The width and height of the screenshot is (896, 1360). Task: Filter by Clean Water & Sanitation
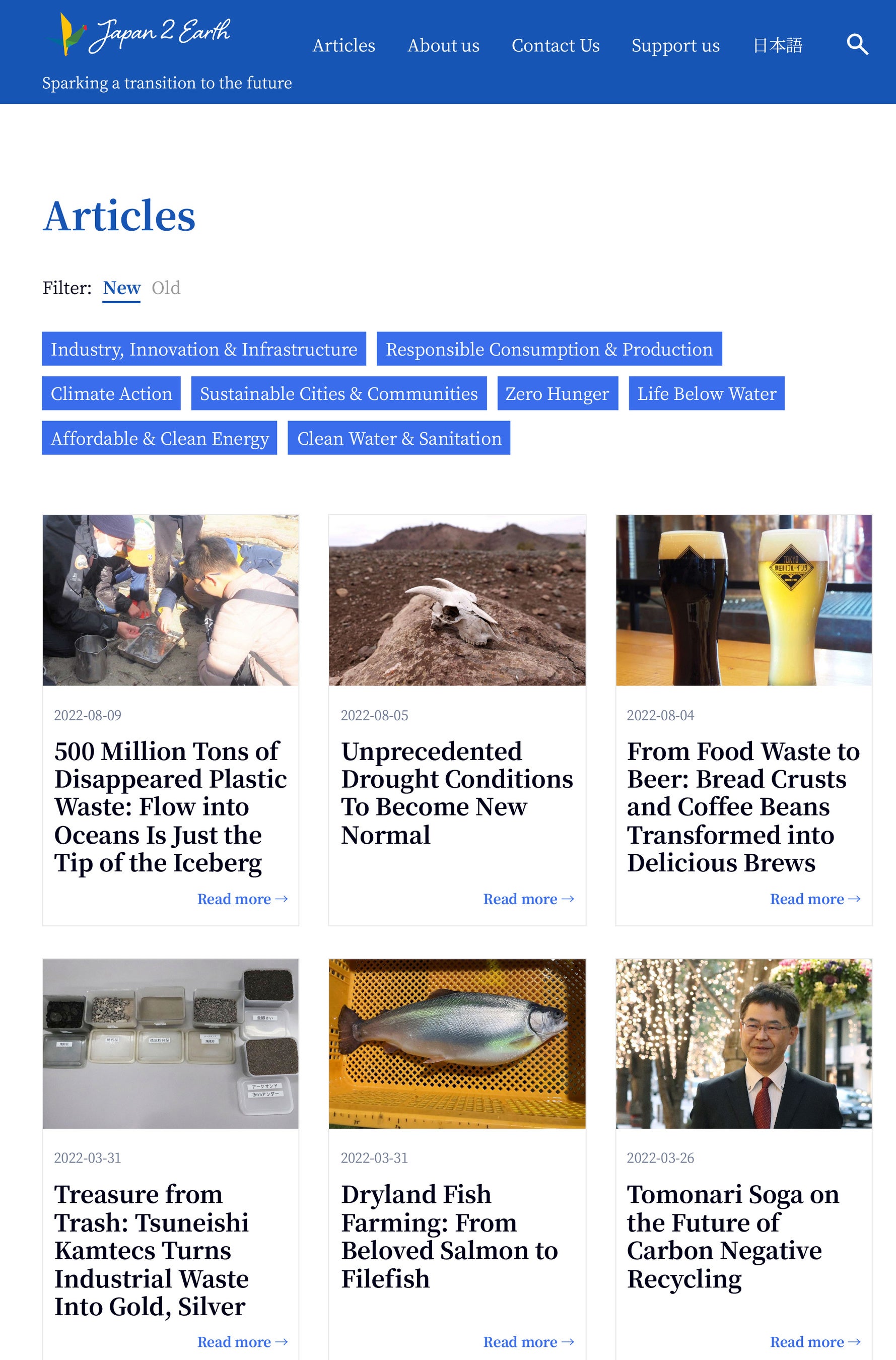(x=399, y=438)
